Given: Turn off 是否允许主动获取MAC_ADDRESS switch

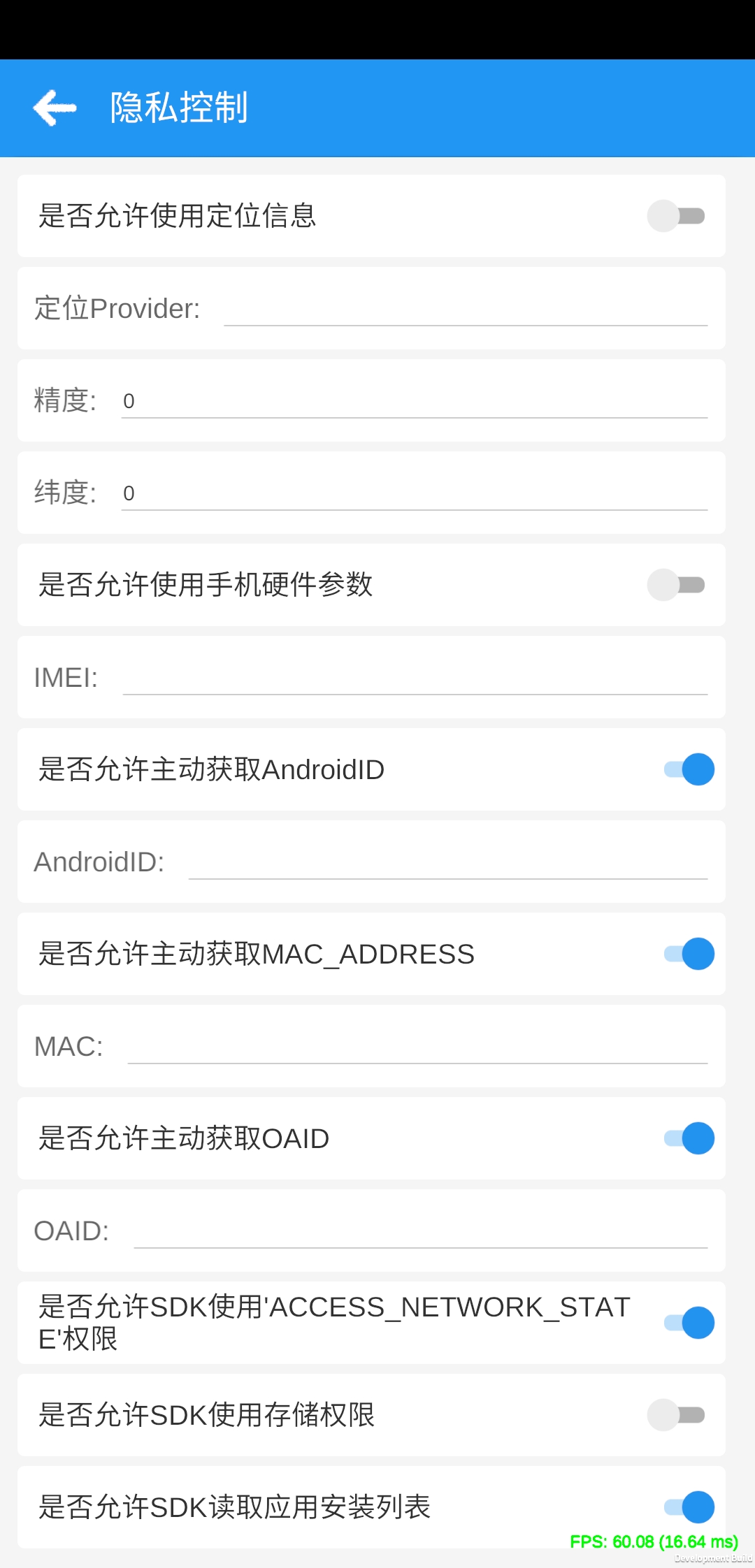Looking at the screenshot, I should click(x=689, y=954).
